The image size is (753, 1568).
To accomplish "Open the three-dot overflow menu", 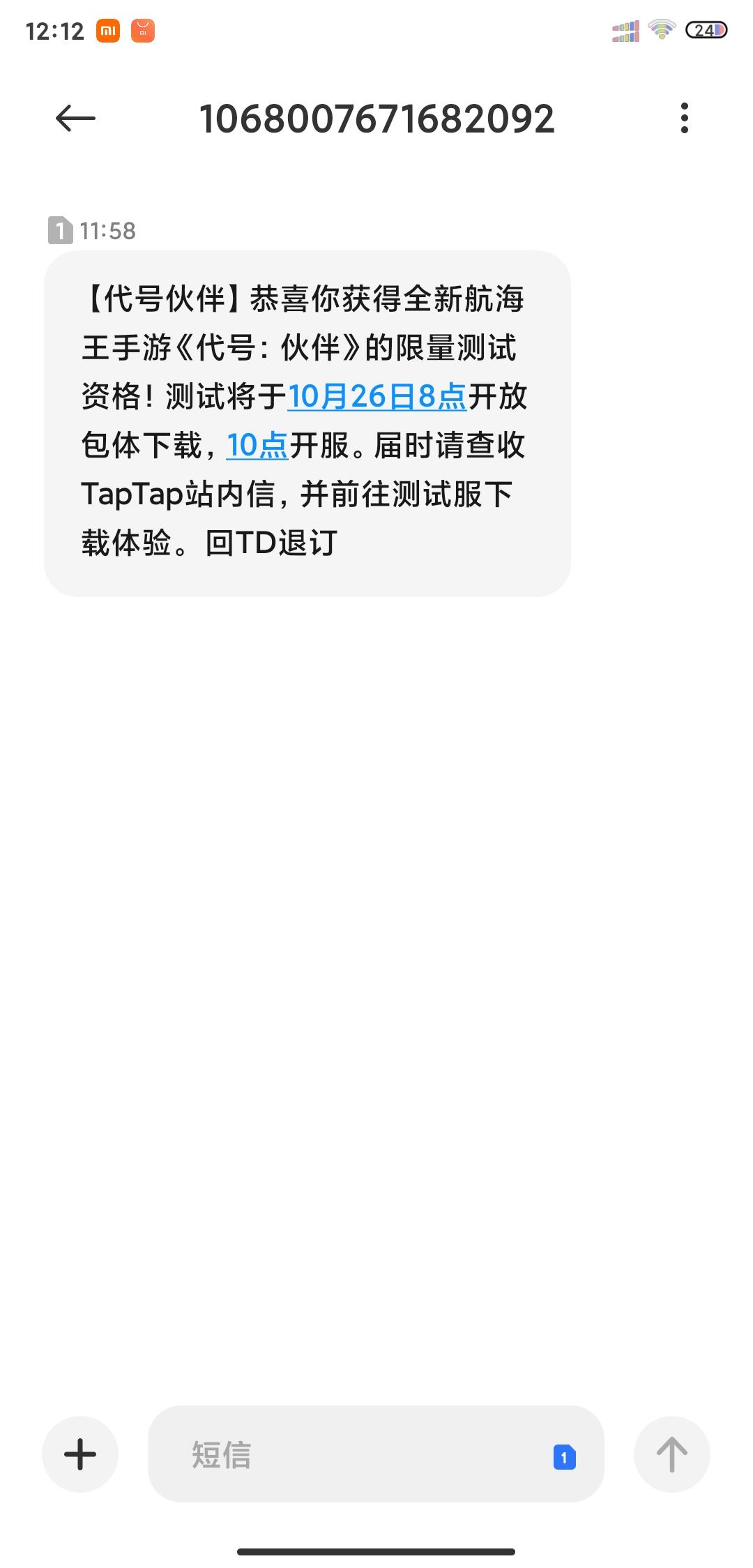I will 684,119.
